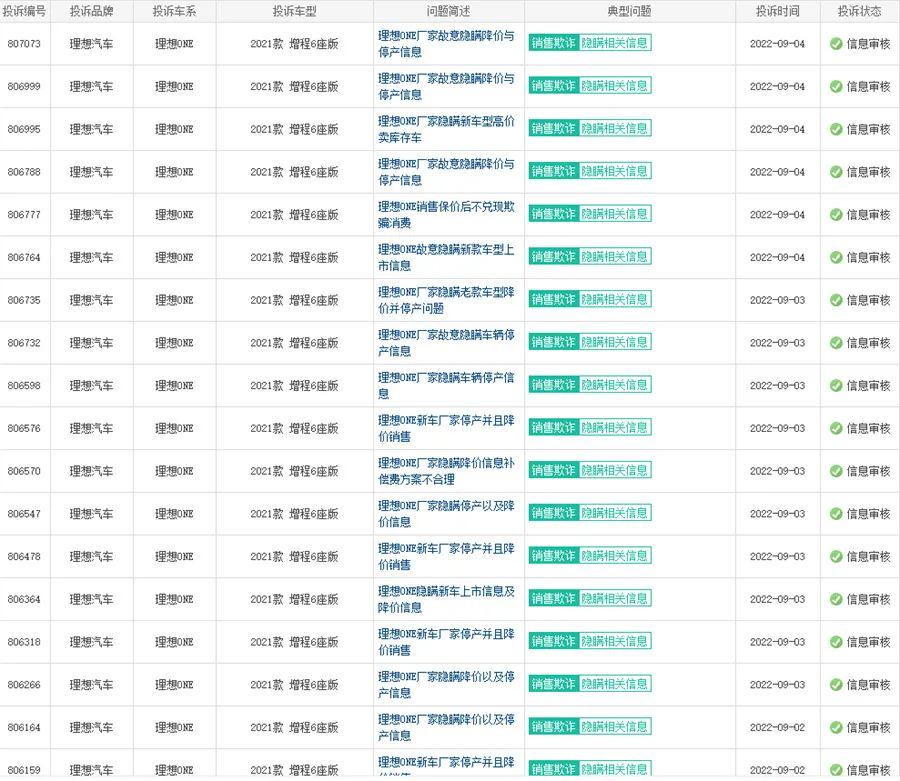Open complaint 806732 about concealed production stop
The image size is (900, 781).
pos(446,343)
